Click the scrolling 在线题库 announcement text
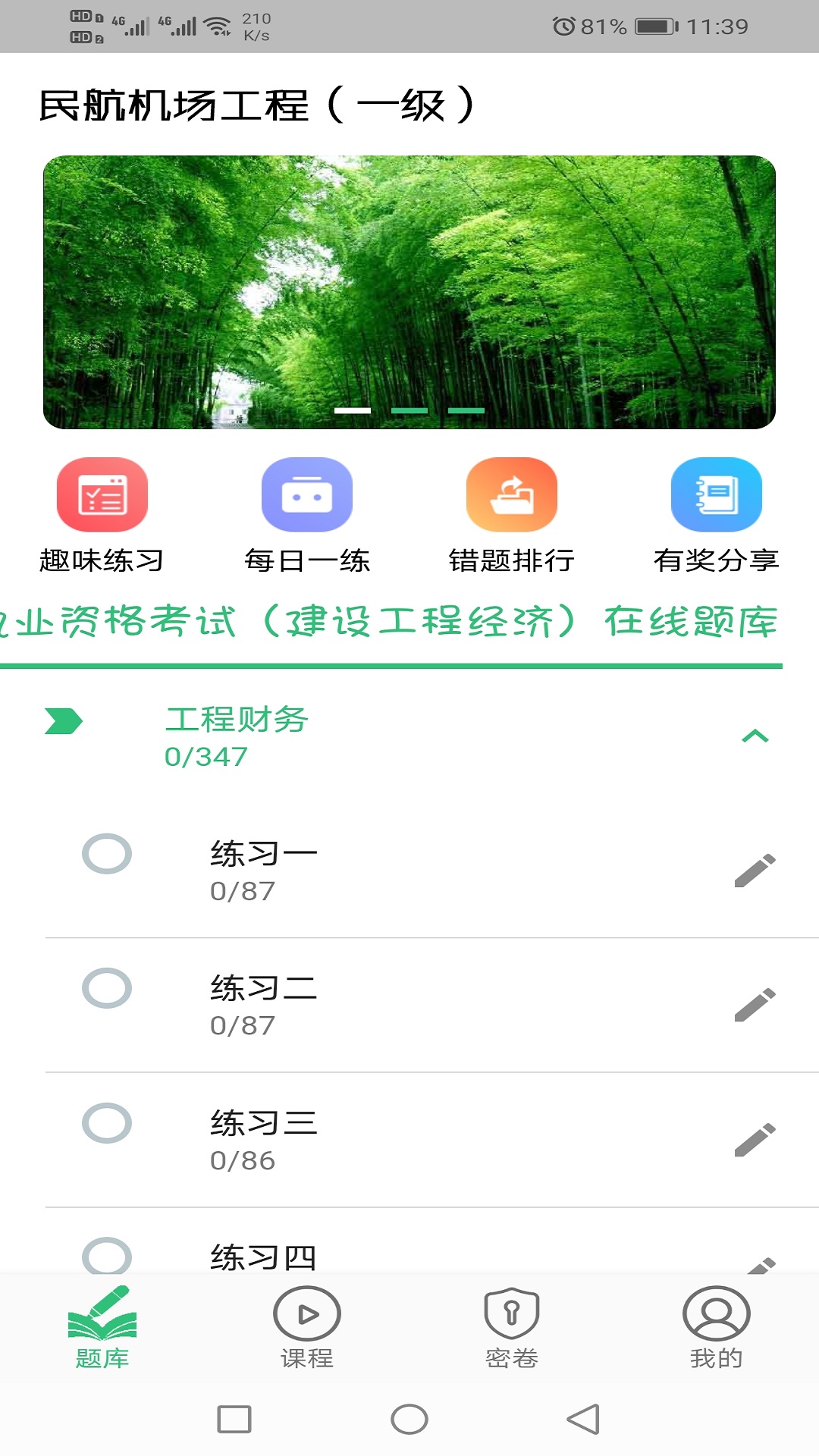819x1456 pixels. pyautogui.click(x=409, y=622)
